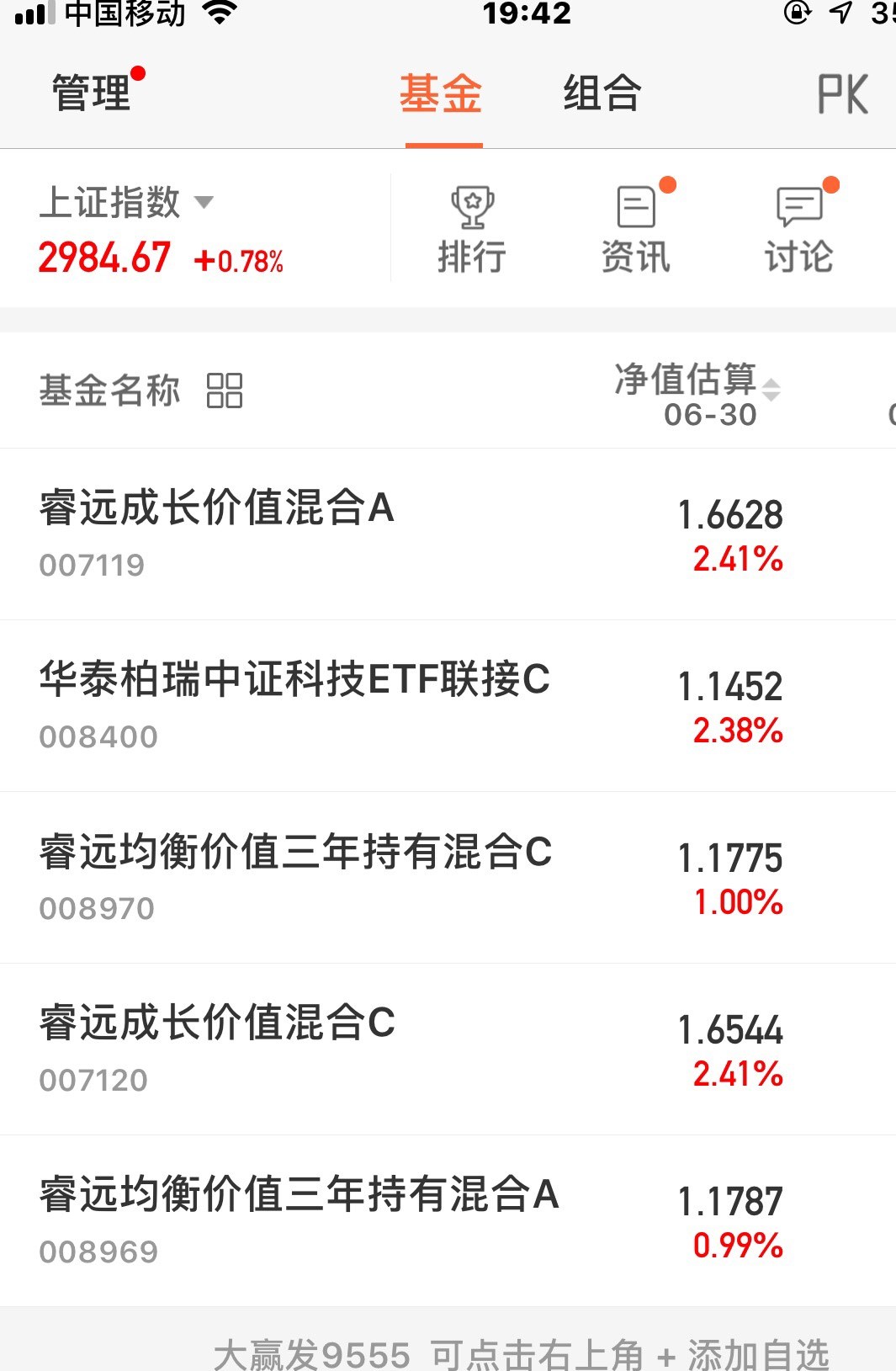Viewport: 896px width, 1371px height.
Task: Switch to the 组合 tab
Action: click(602, 94)
